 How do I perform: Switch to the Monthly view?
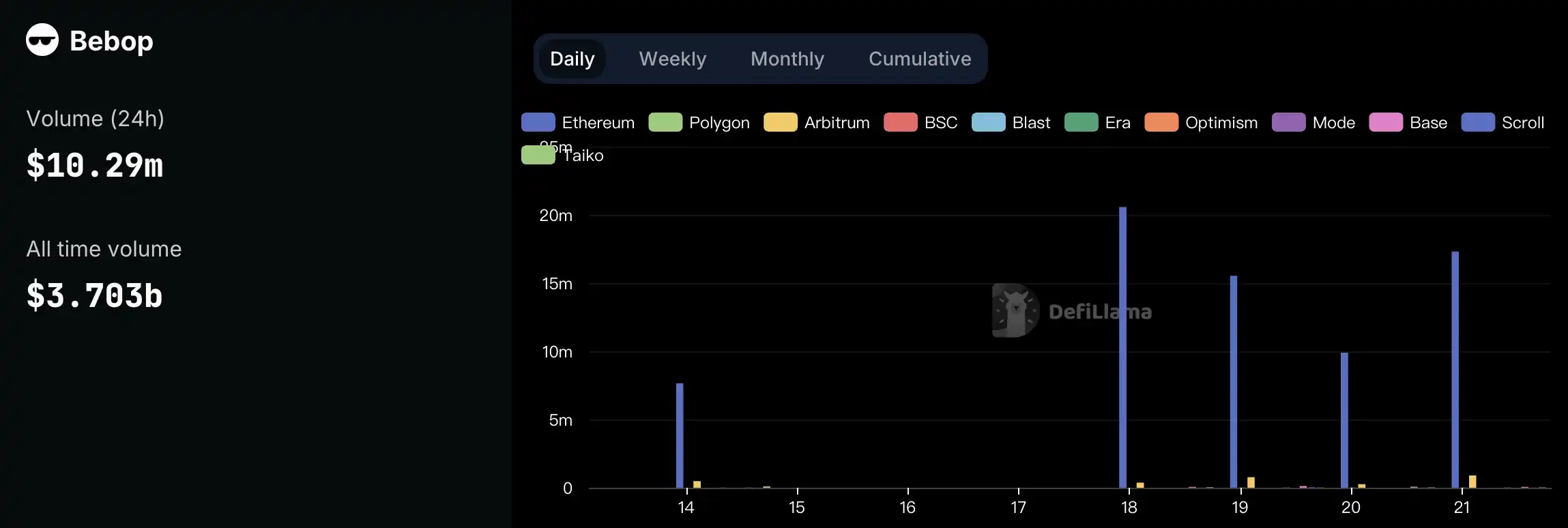[787, 59]
